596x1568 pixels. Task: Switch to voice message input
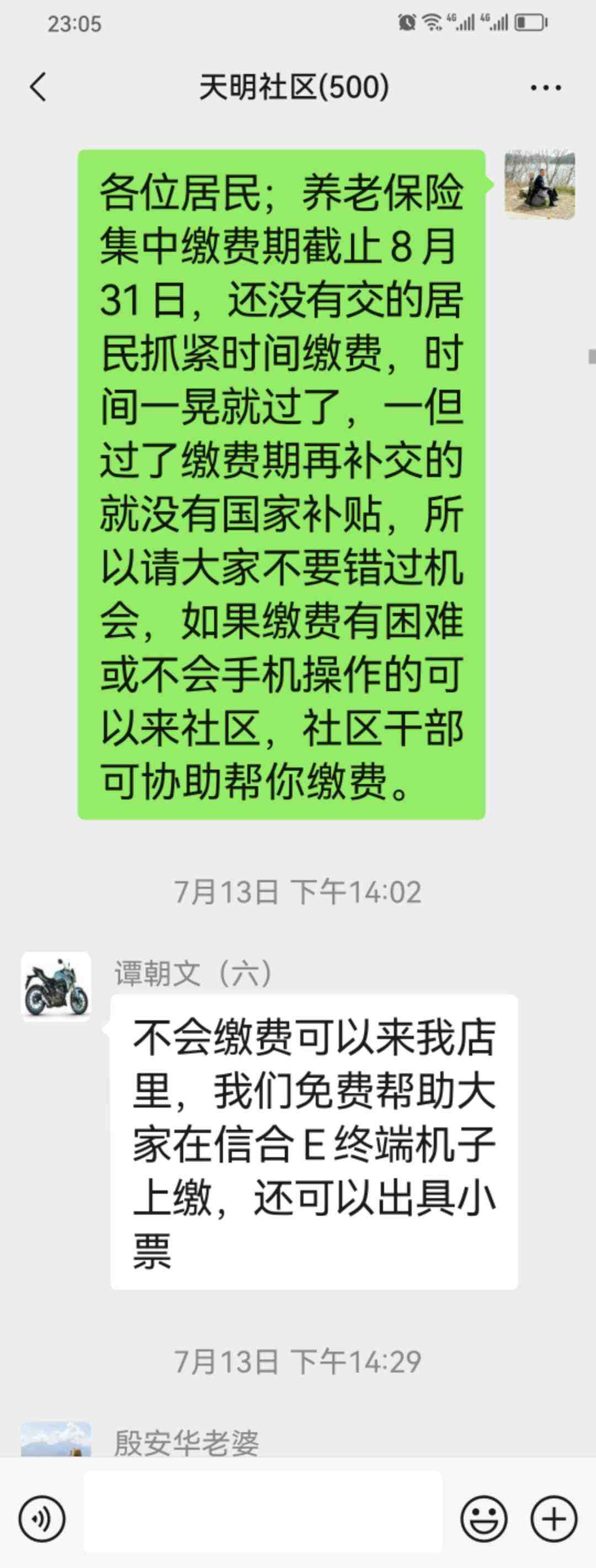pos(41,1519)
